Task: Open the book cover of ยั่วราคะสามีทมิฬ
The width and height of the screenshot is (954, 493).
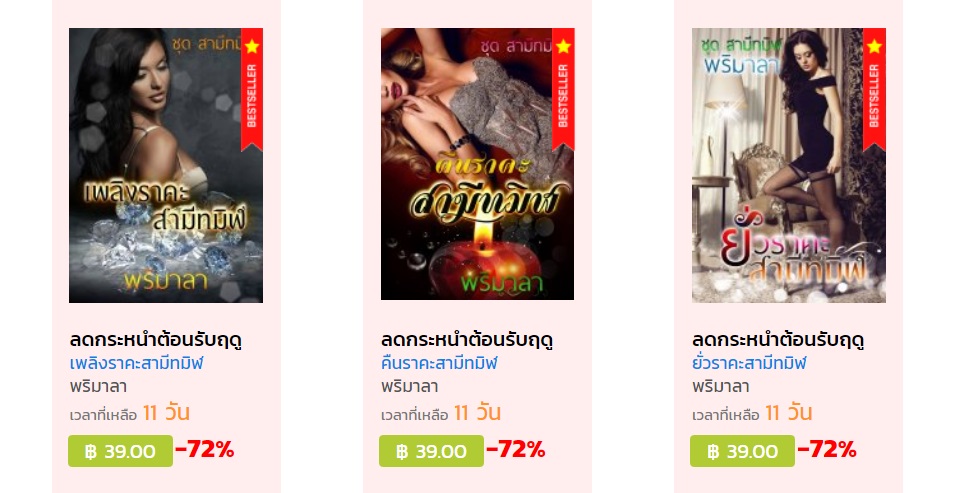Action: (789, 165)
